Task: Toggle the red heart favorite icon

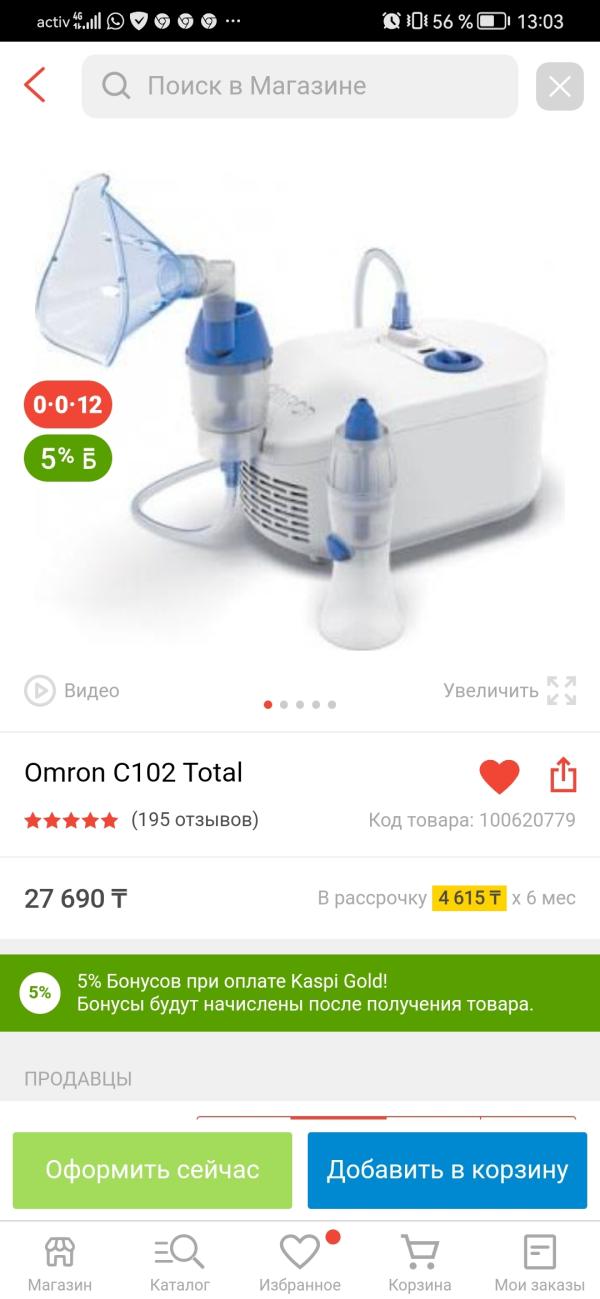Action: pyautogui.click(x=499, y=776)
